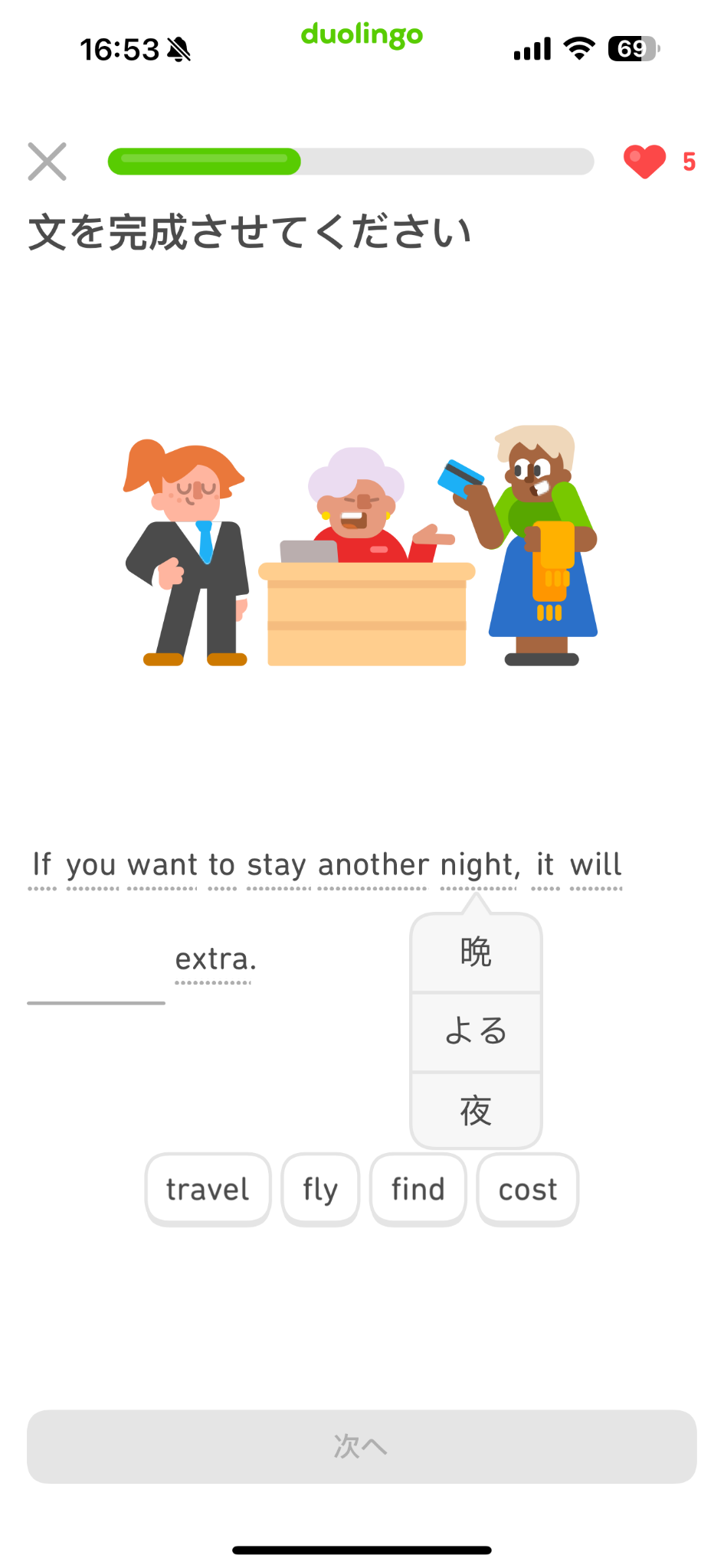Select the word 'travel'
This screenshot has height=1568, width=724.
tap(208, 1189)
